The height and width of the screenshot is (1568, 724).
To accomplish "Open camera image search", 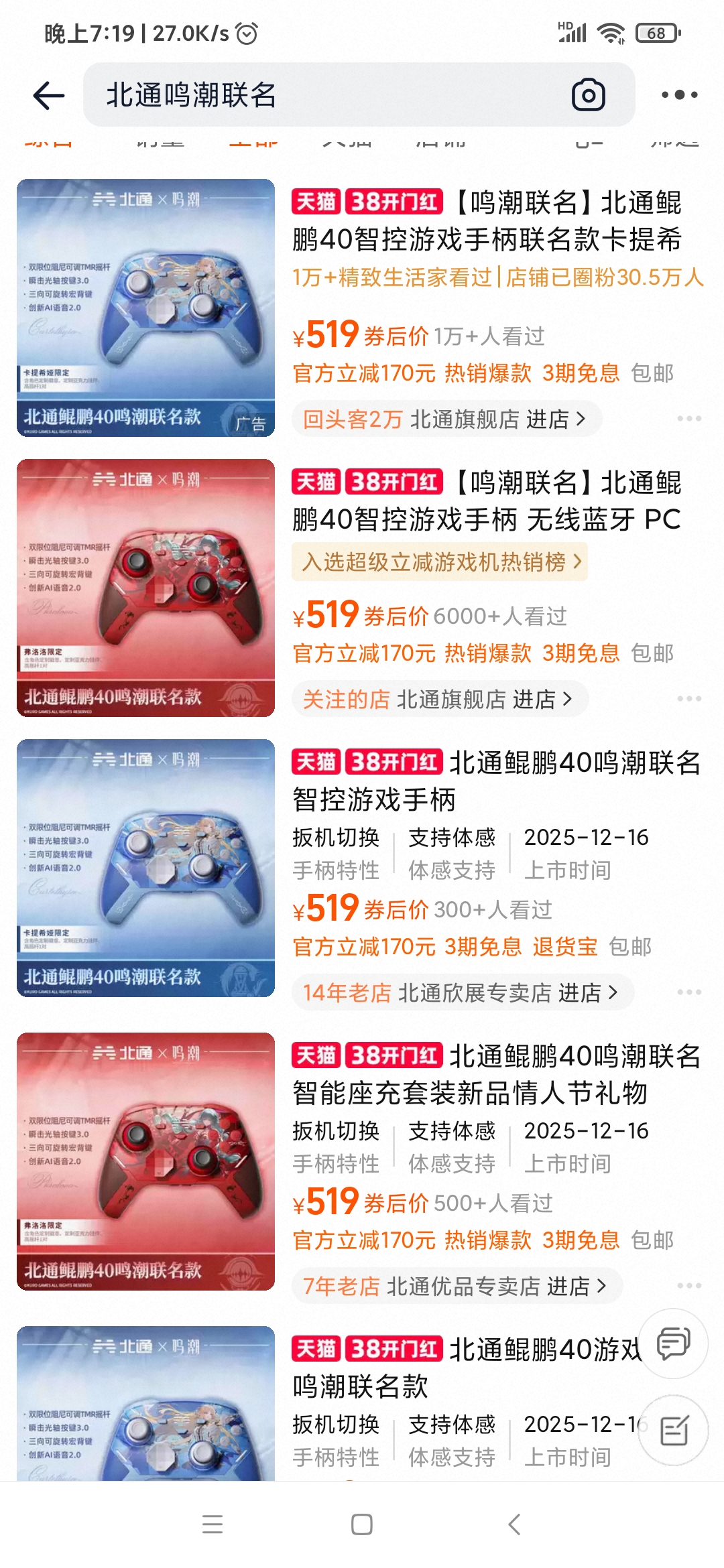I will click(x=588, y=95).
